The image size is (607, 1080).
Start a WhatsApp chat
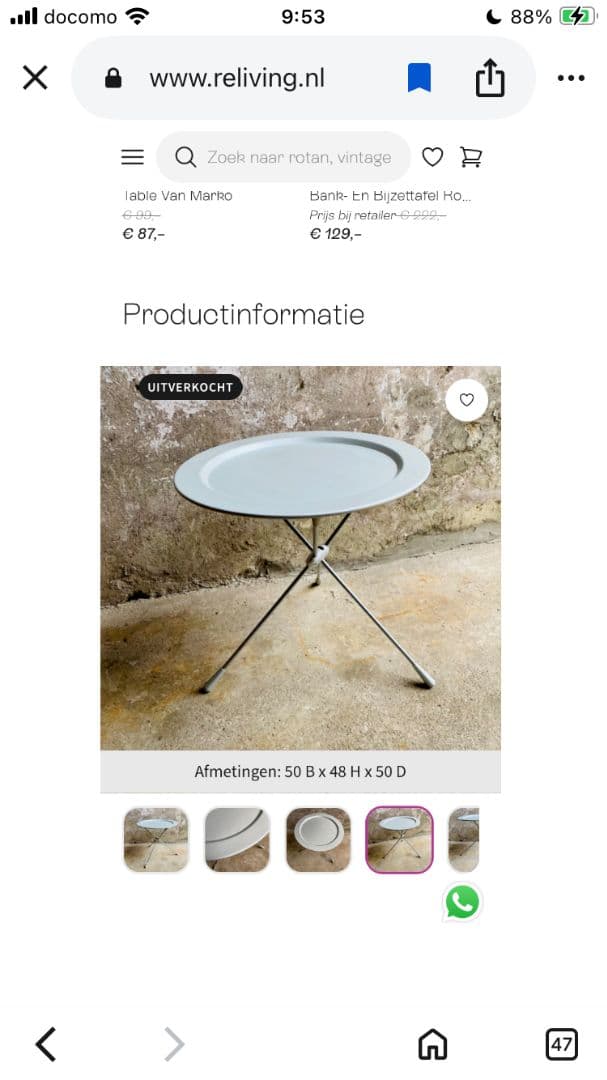(462, 902)
